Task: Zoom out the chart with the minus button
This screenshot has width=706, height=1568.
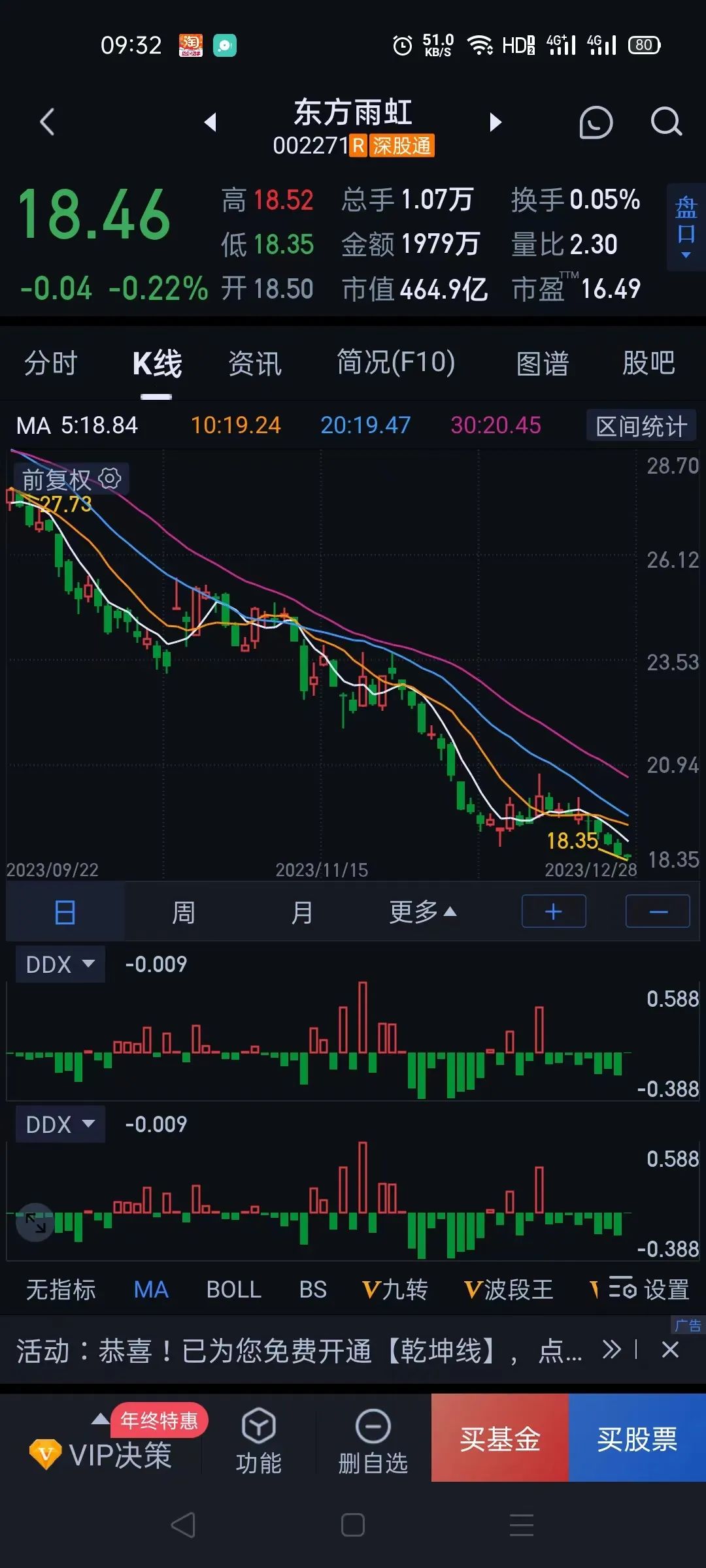Action: [658, 911]
